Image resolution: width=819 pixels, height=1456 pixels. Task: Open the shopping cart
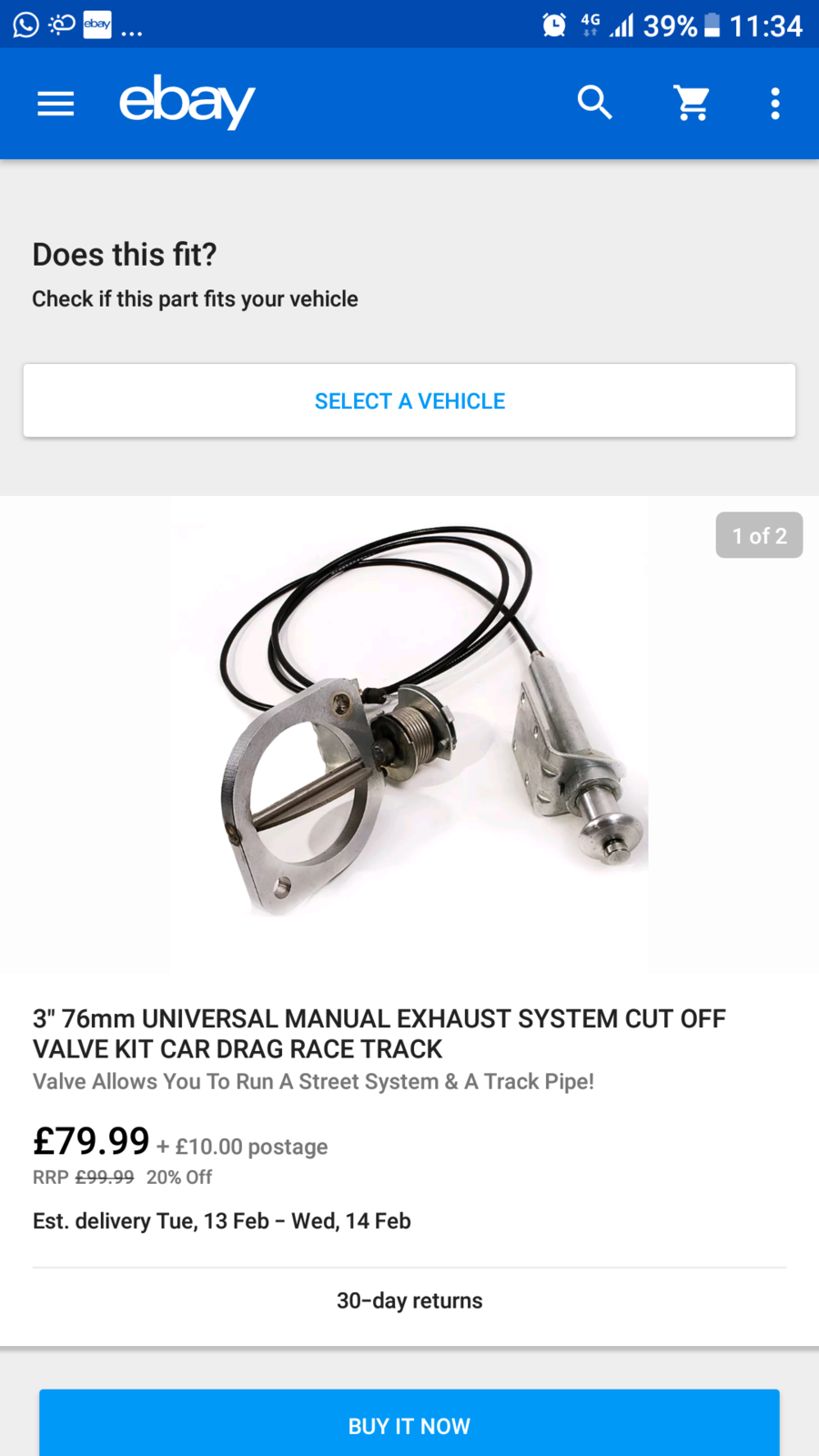coord(692,103)
